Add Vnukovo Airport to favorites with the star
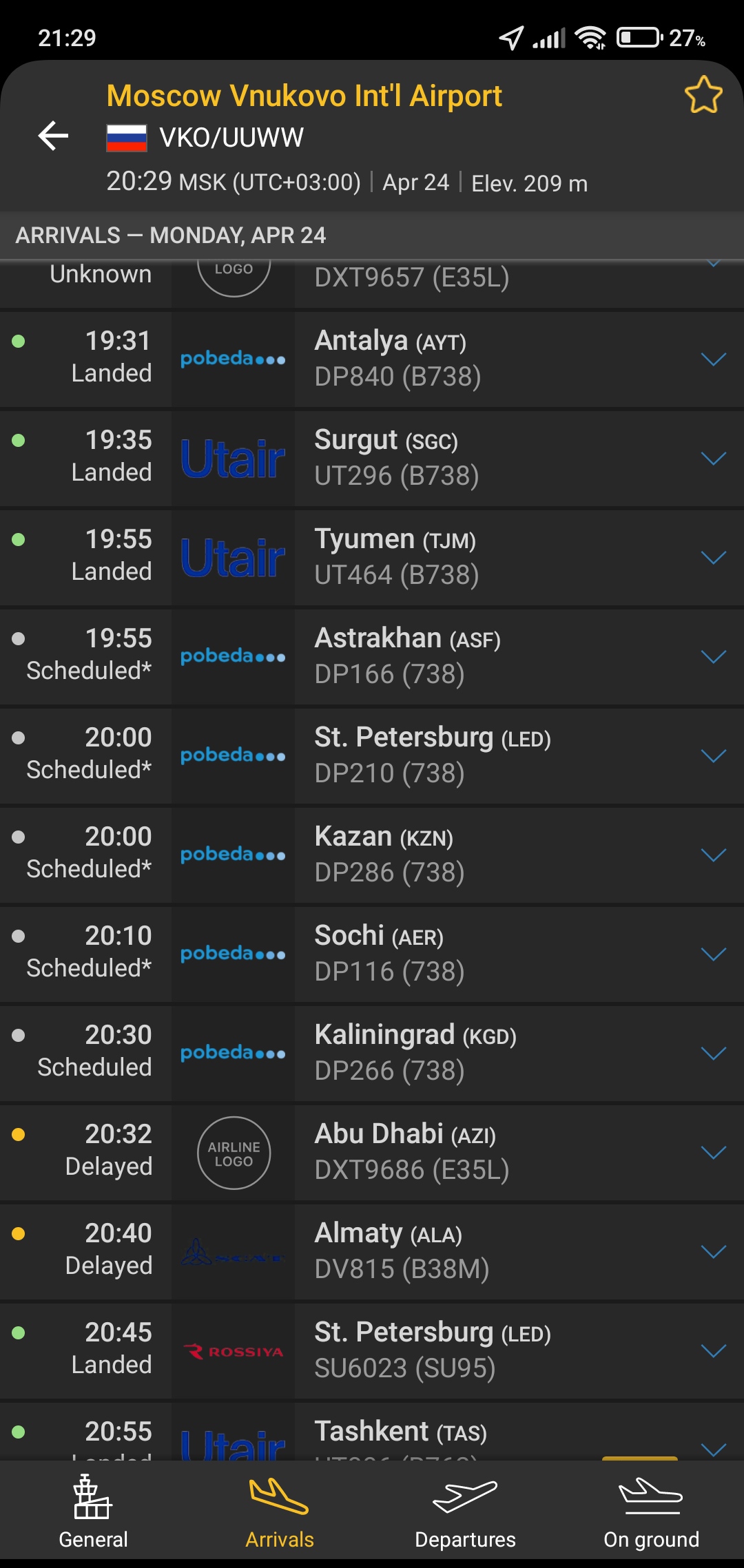 coord(703,95)
